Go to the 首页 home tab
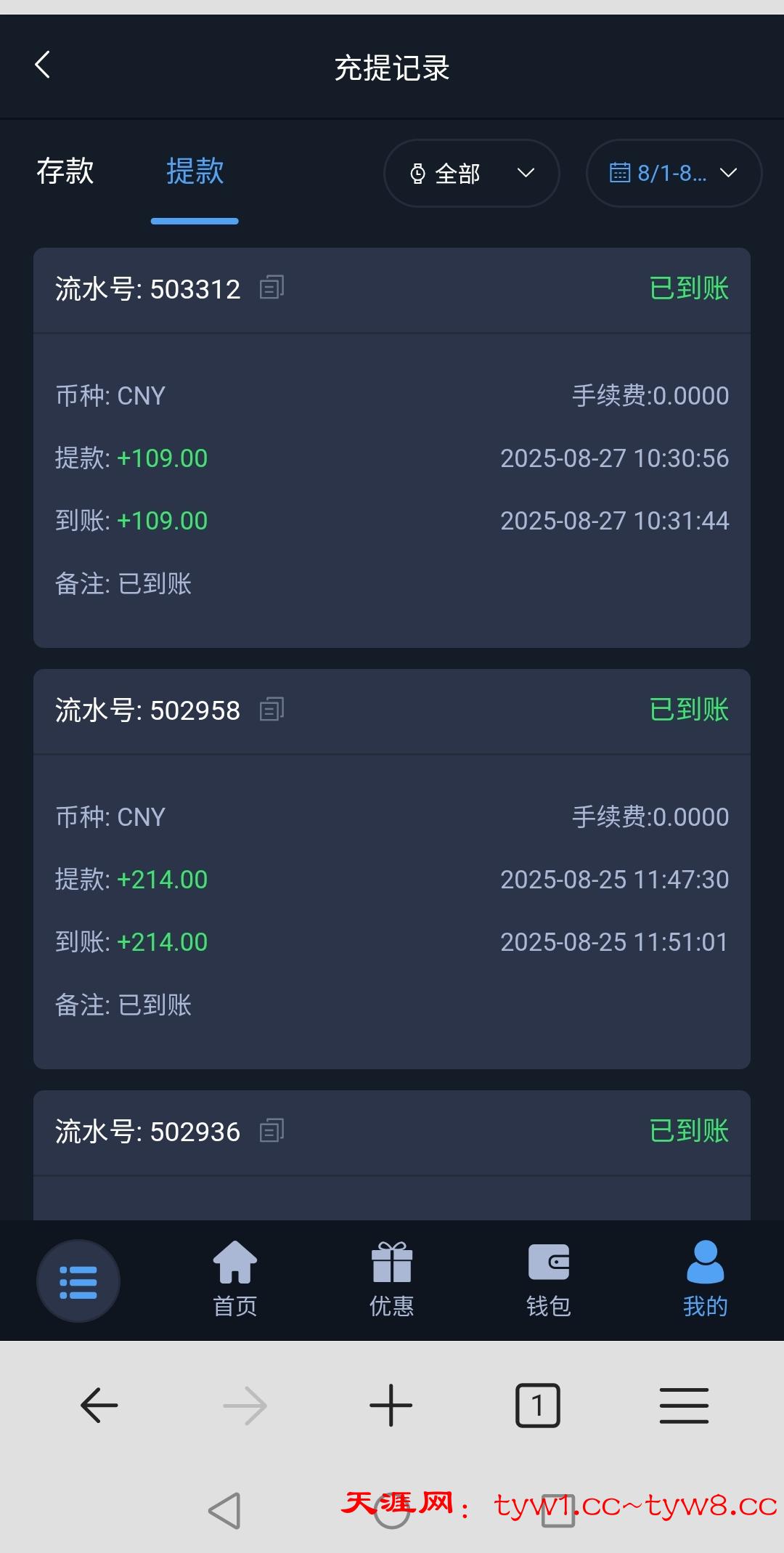This screenshot has width=784, height=1553. tap(235, 1278)
